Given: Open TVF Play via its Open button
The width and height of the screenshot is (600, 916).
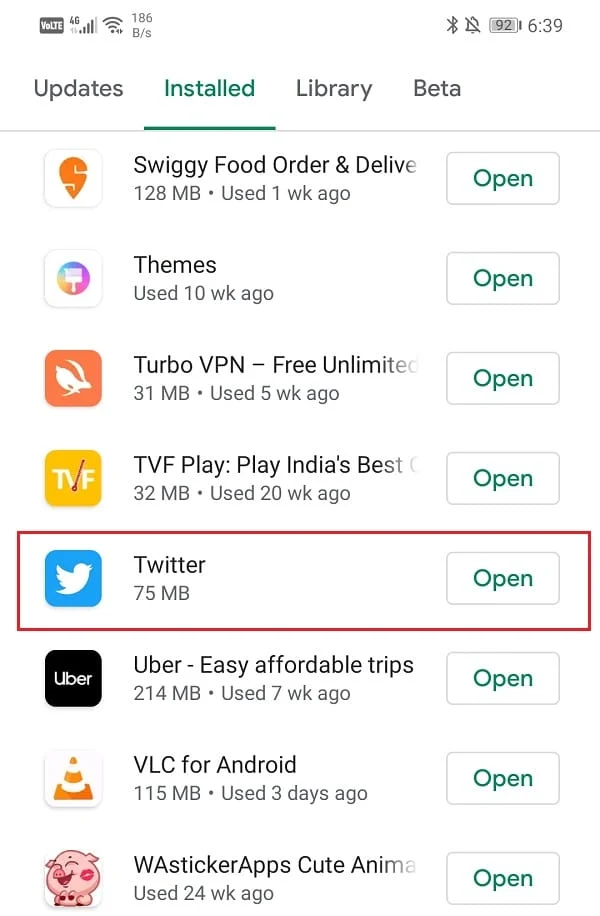Looking at the screenshot, I should tap(502, 479).
